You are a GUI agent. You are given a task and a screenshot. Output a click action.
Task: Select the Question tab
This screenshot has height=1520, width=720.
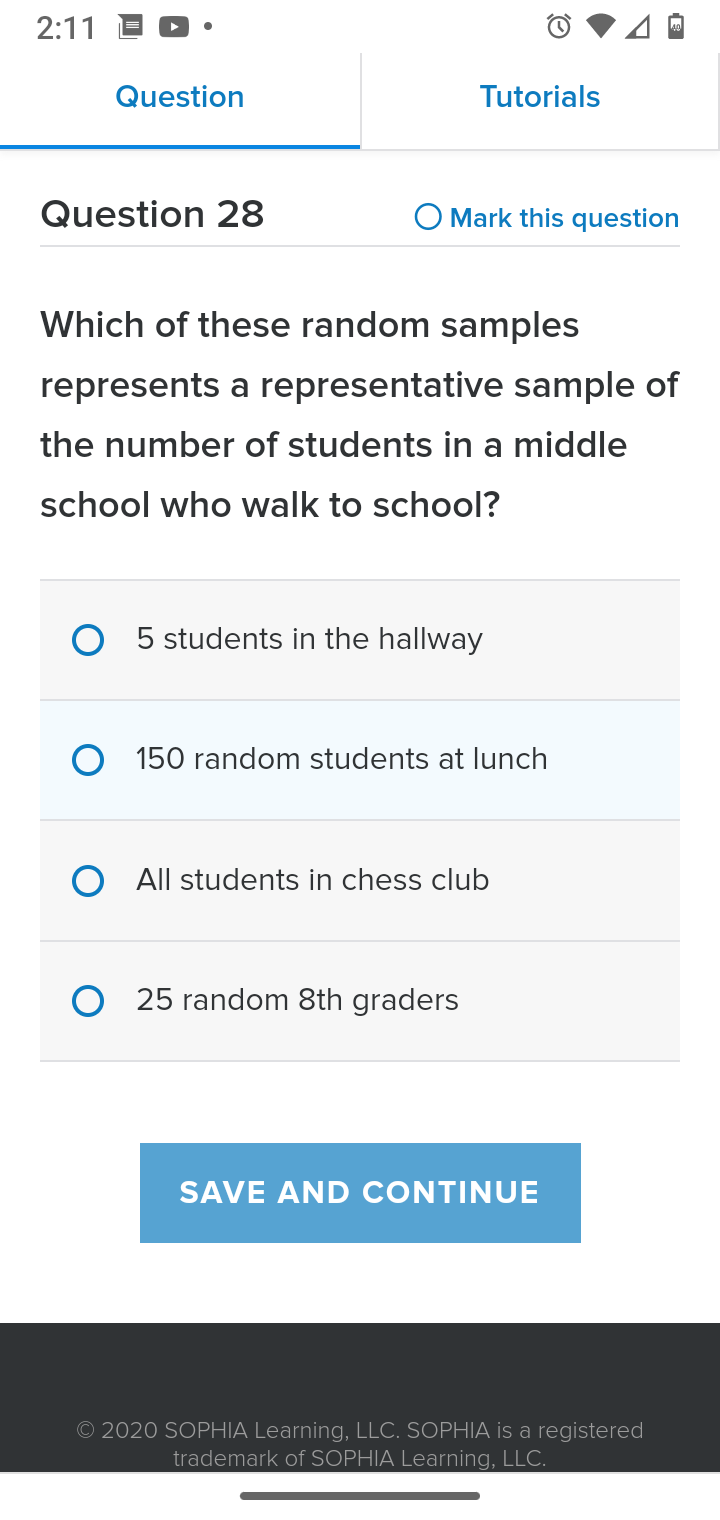coord(180,97)
